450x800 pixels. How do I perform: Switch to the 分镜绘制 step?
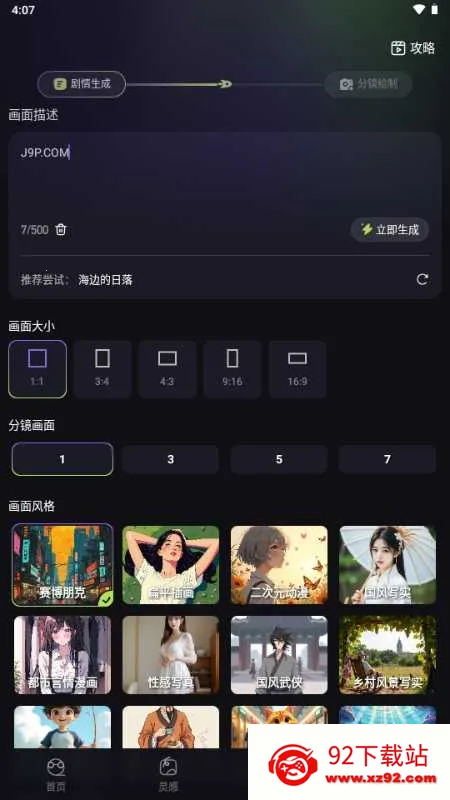point(368,84)
